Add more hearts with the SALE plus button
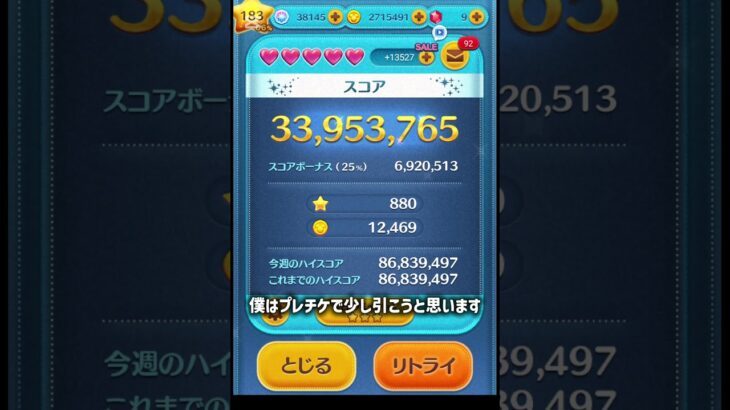 click(x=427, y=57)
